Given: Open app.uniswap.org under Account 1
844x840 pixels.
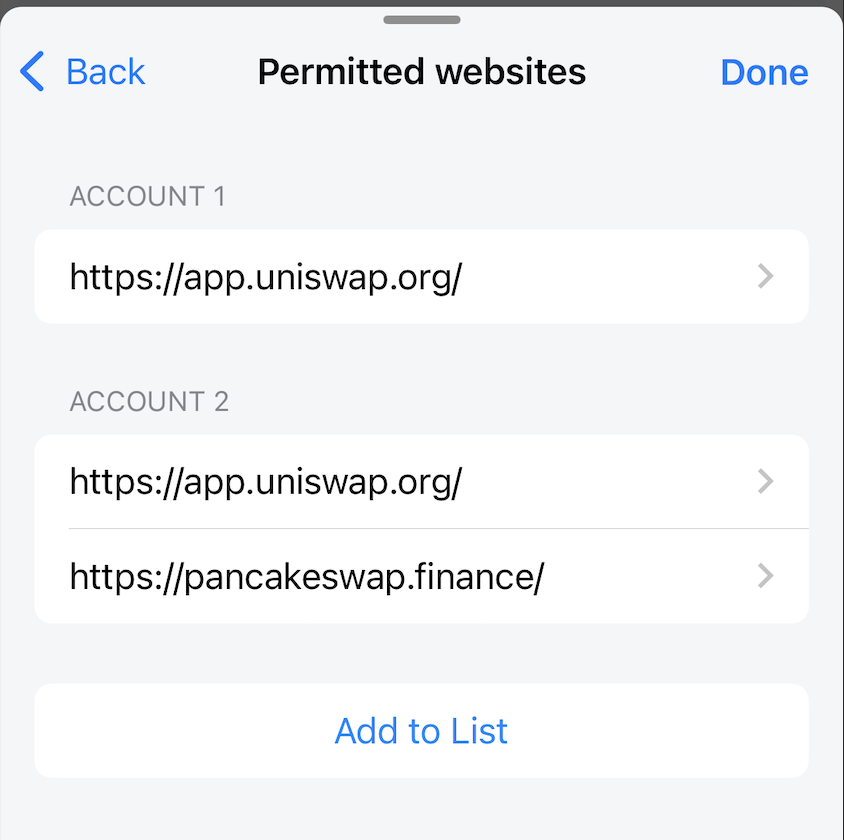Looking at the screenshot, I should click(x=421, y=277).
